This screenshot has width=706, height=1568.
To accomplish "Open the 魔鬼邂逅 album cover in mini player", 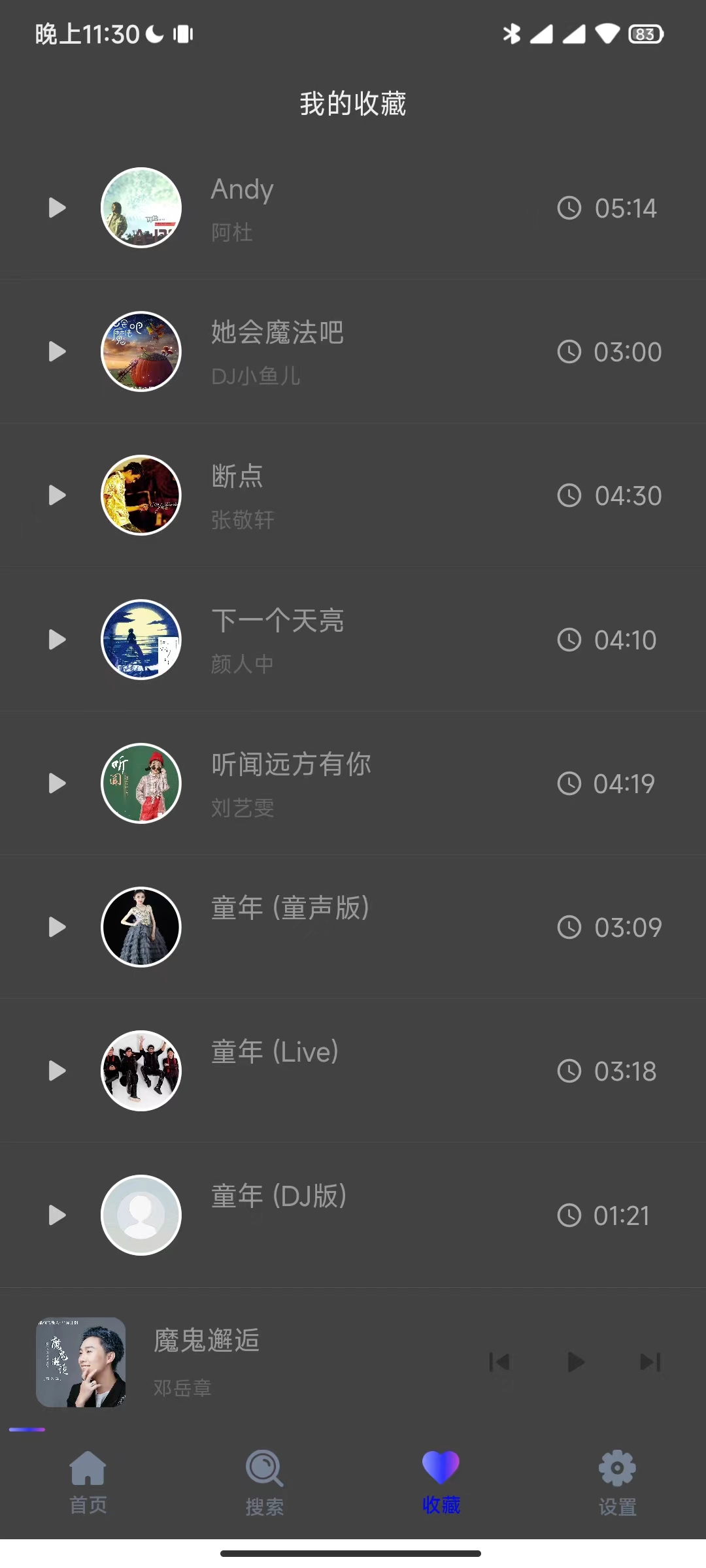I will tap(81, 1362).
